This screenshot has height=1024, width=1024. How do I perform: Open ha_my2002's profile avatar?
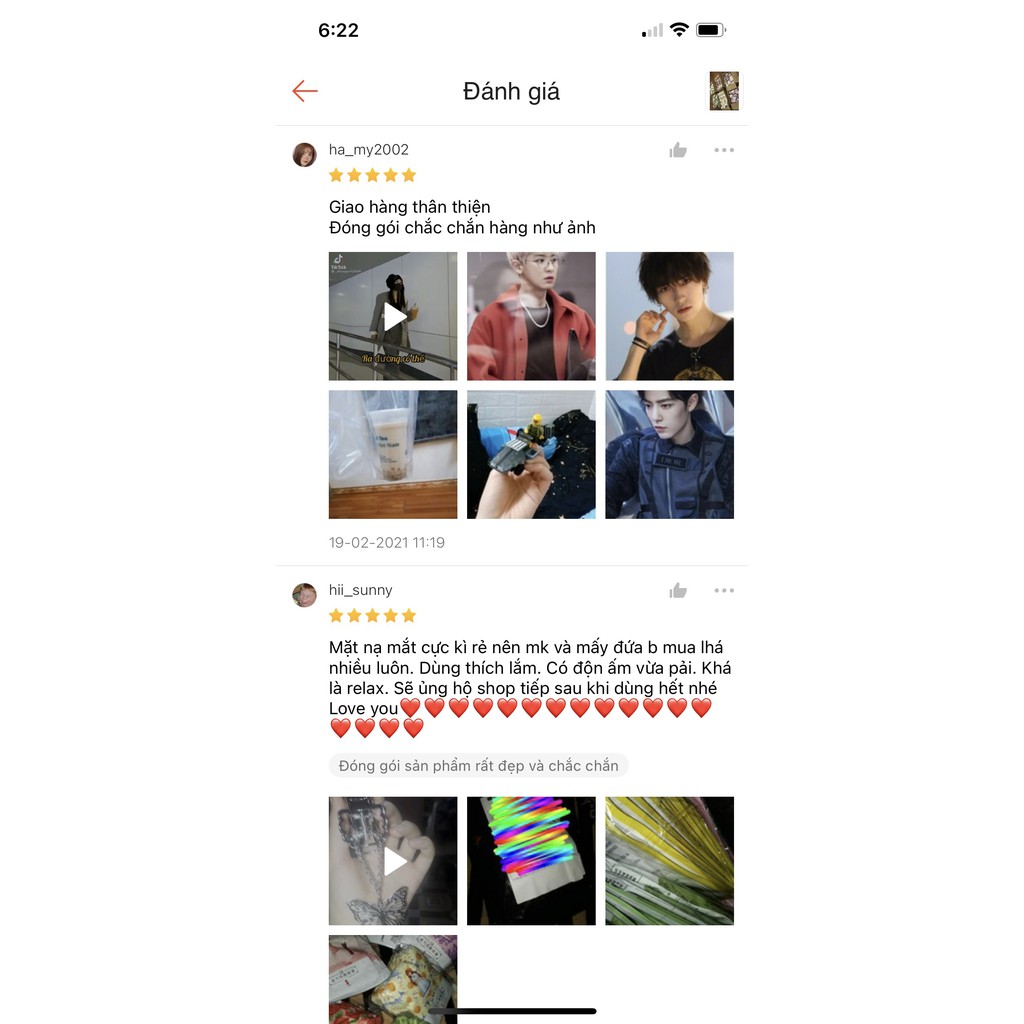coord(304,154)
